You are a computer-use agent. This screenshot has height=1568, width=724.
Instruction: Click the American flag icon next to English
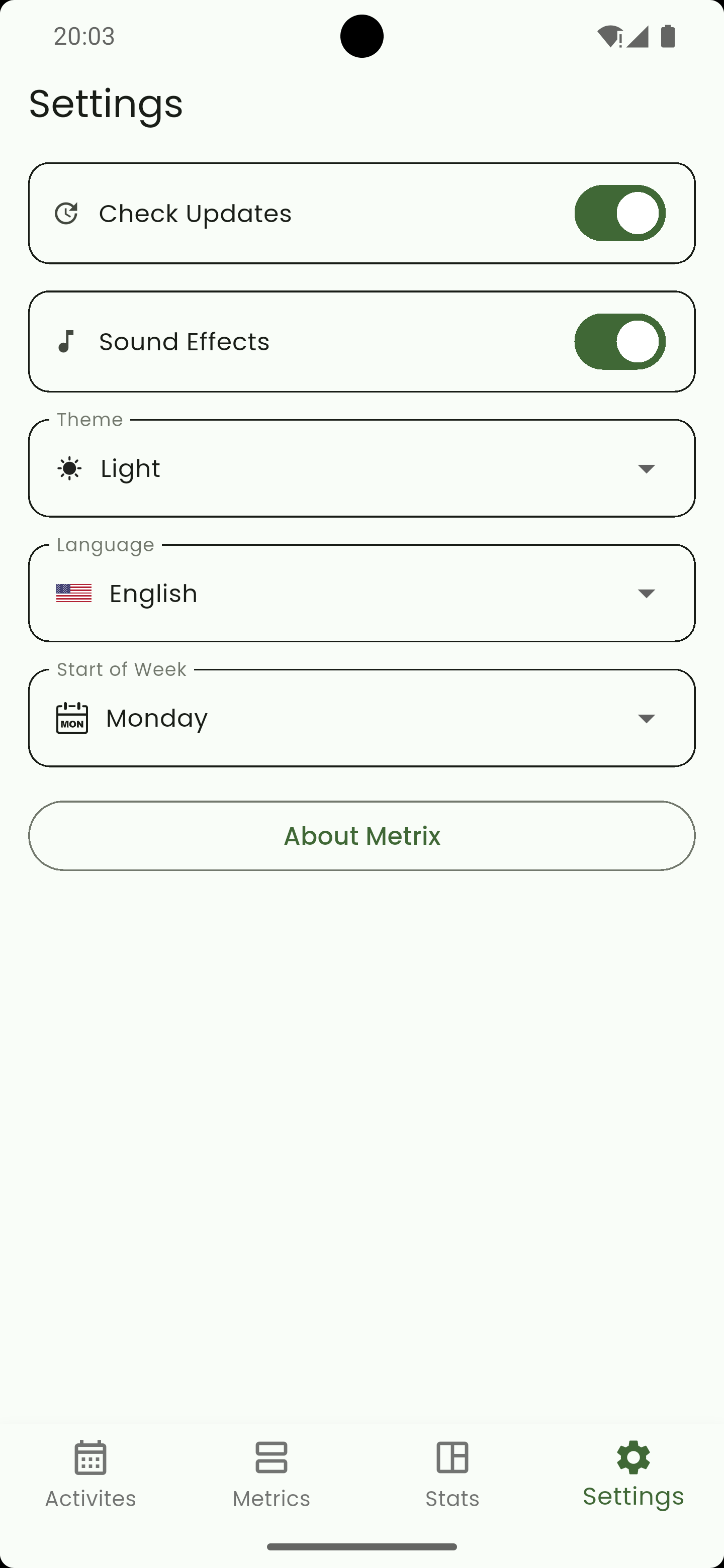73,593
